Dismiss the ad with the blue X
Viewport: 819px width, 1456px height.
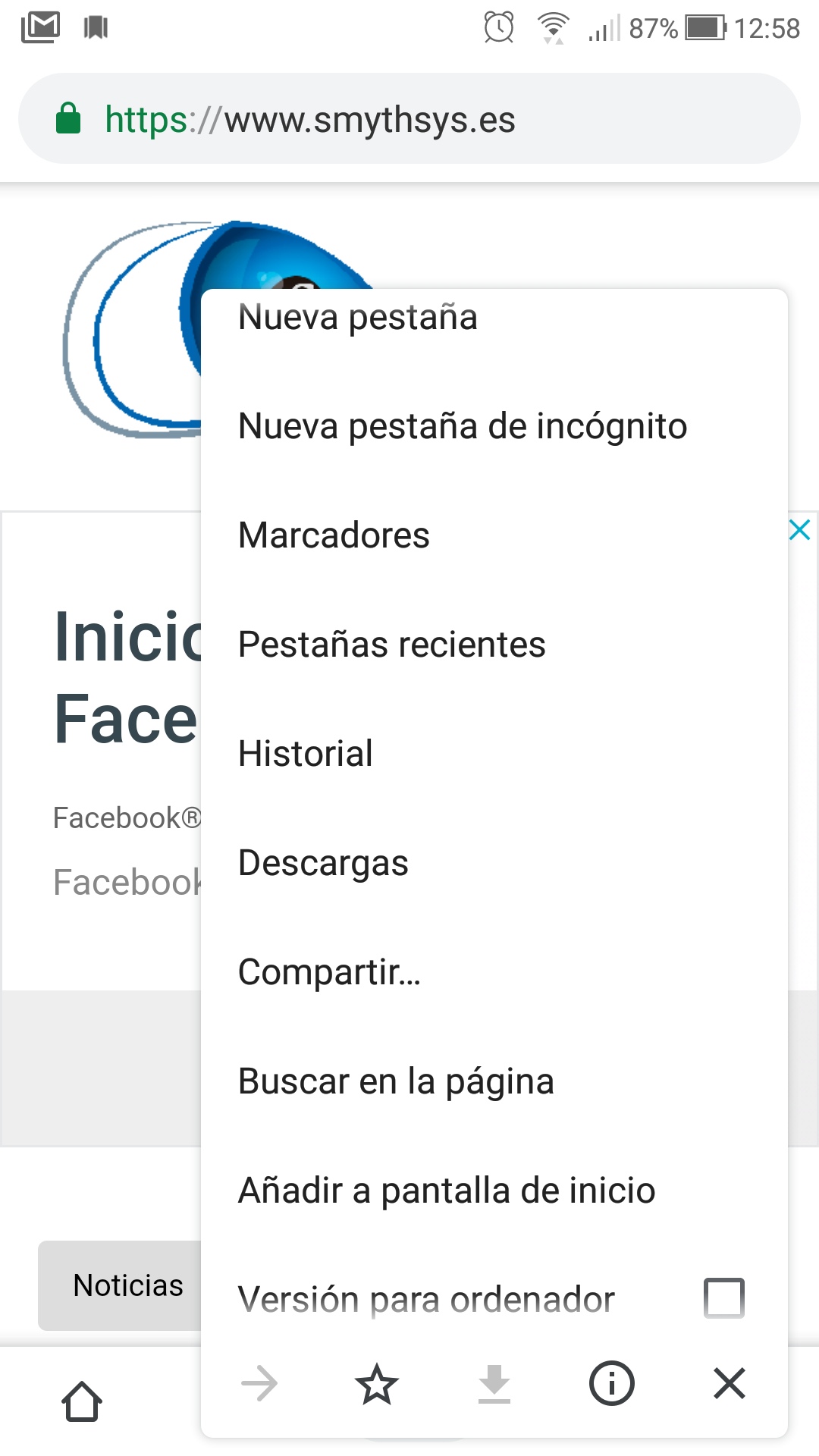tap(799, 529)
